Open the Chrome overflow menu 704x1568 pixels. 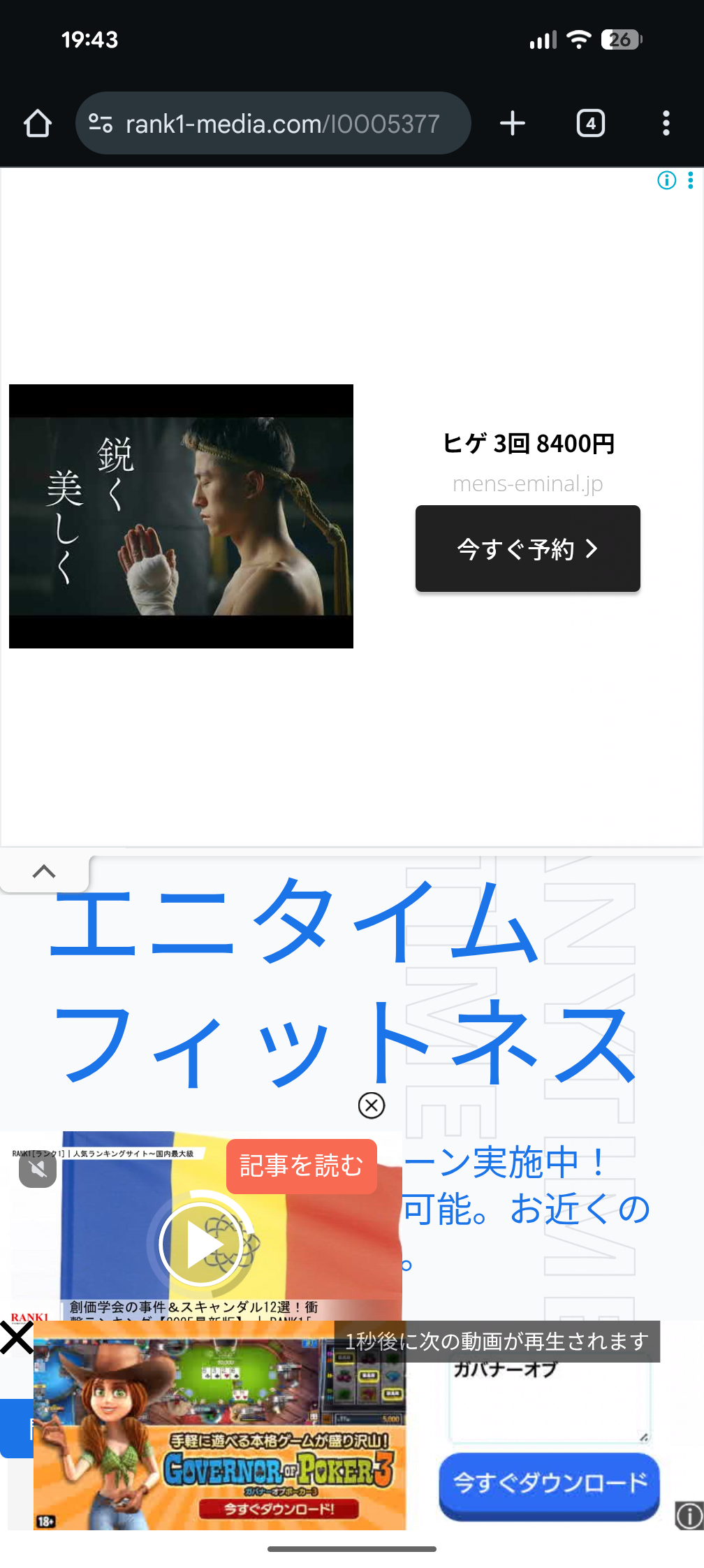666,124
